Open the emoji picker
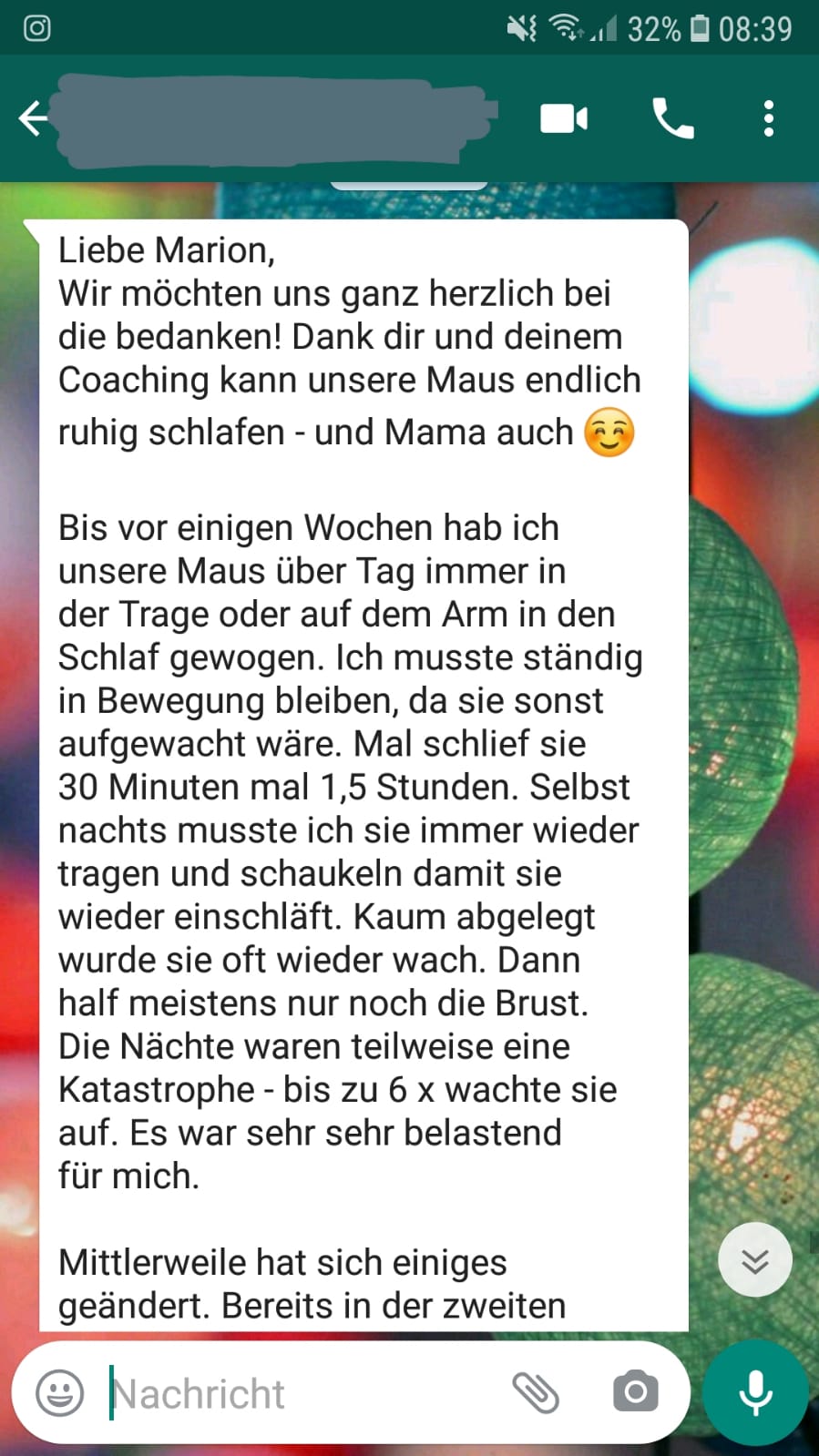Image resolution: width=819 pixels, height=1456 pixels. point(60,1393)
